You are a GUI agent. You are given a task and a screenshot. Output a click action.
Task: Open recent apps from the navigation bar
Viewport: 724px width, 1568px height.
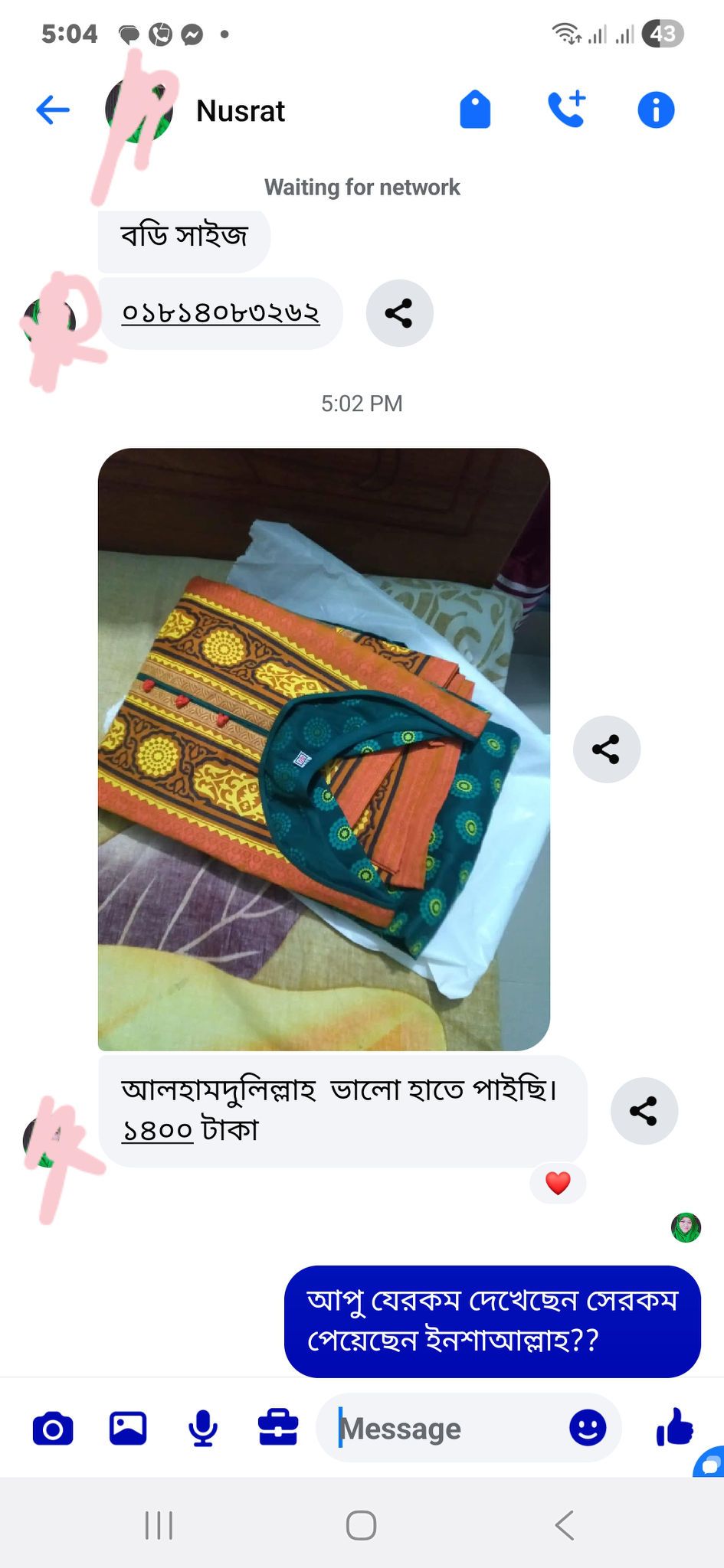point(159,1525)
